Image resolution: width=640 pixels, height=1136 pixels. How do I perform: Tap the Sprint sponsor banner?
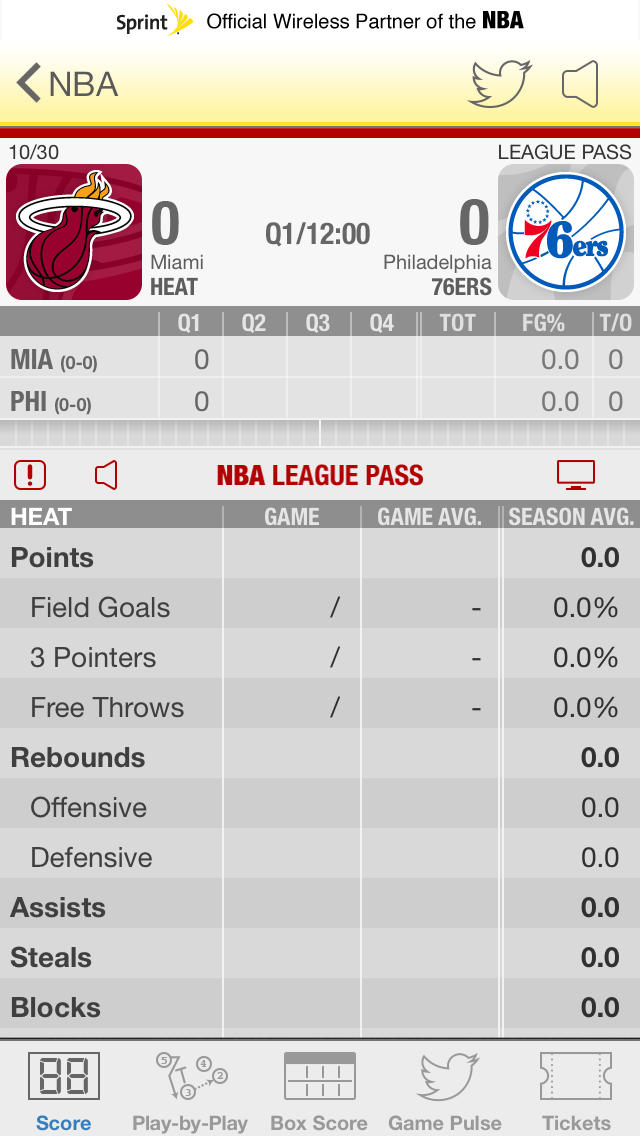[x=320, y=20]
